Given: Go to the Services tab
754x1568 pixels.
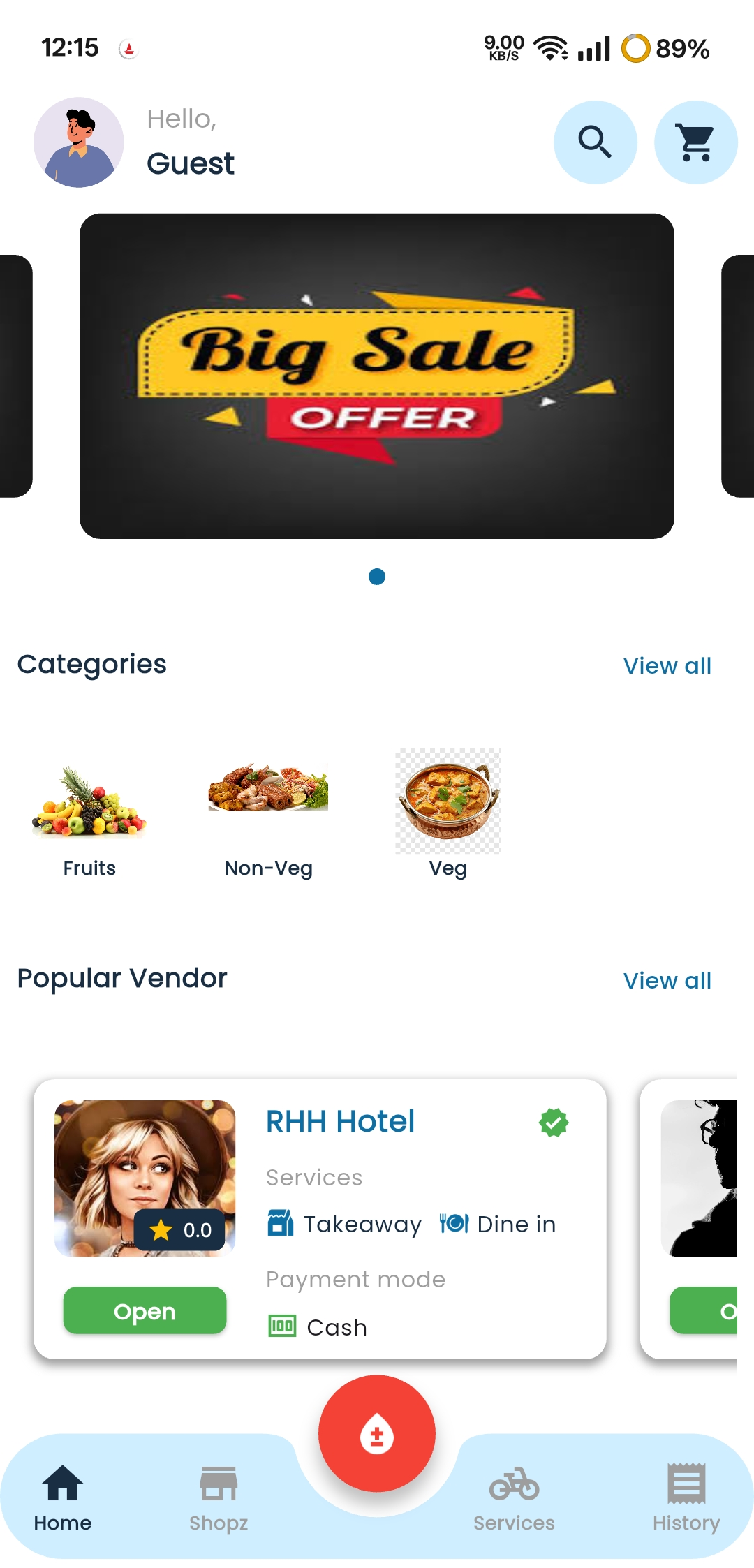Looking at the screenshot, I should [514, 1497].
